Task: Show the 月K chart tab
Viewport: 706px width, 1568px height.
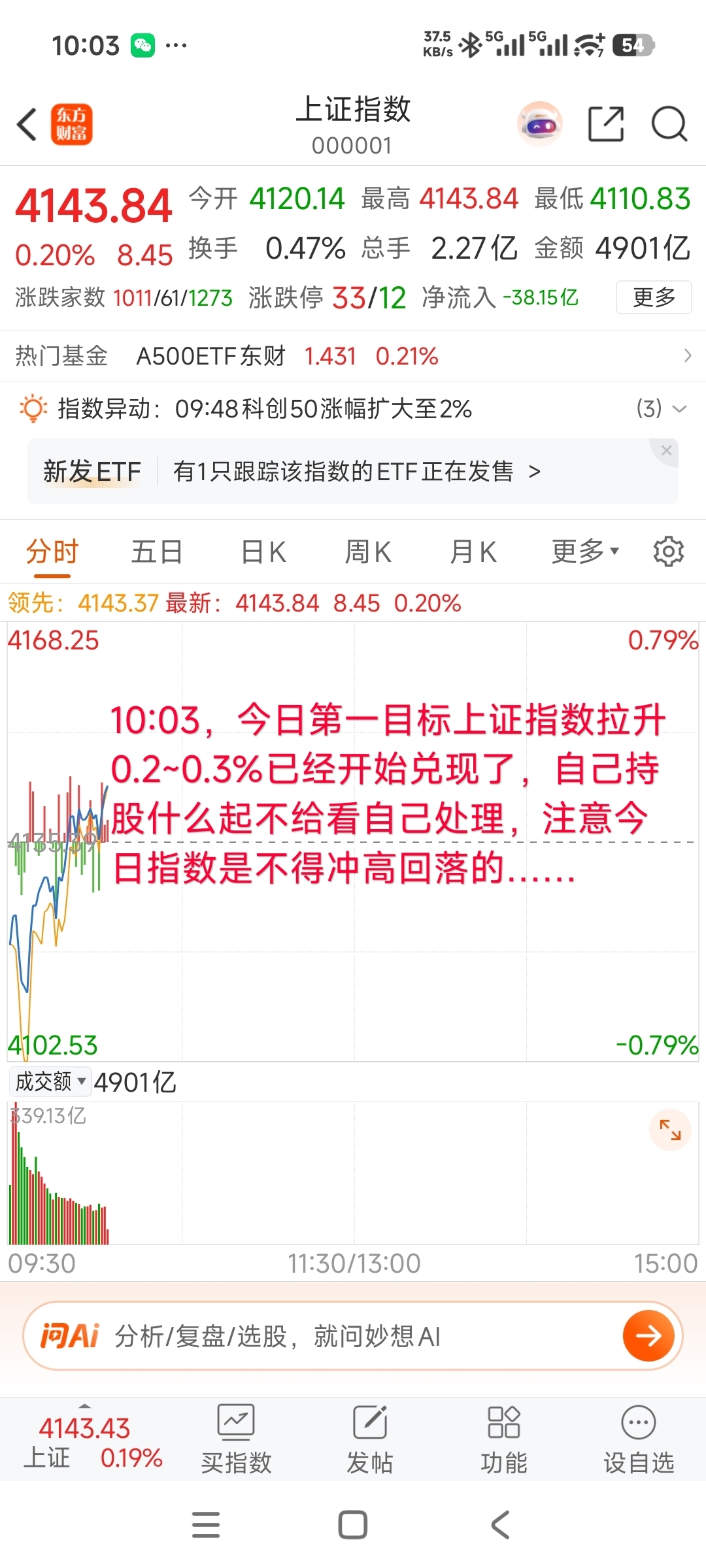Action: pyautogui.click(x=473, y=552)
